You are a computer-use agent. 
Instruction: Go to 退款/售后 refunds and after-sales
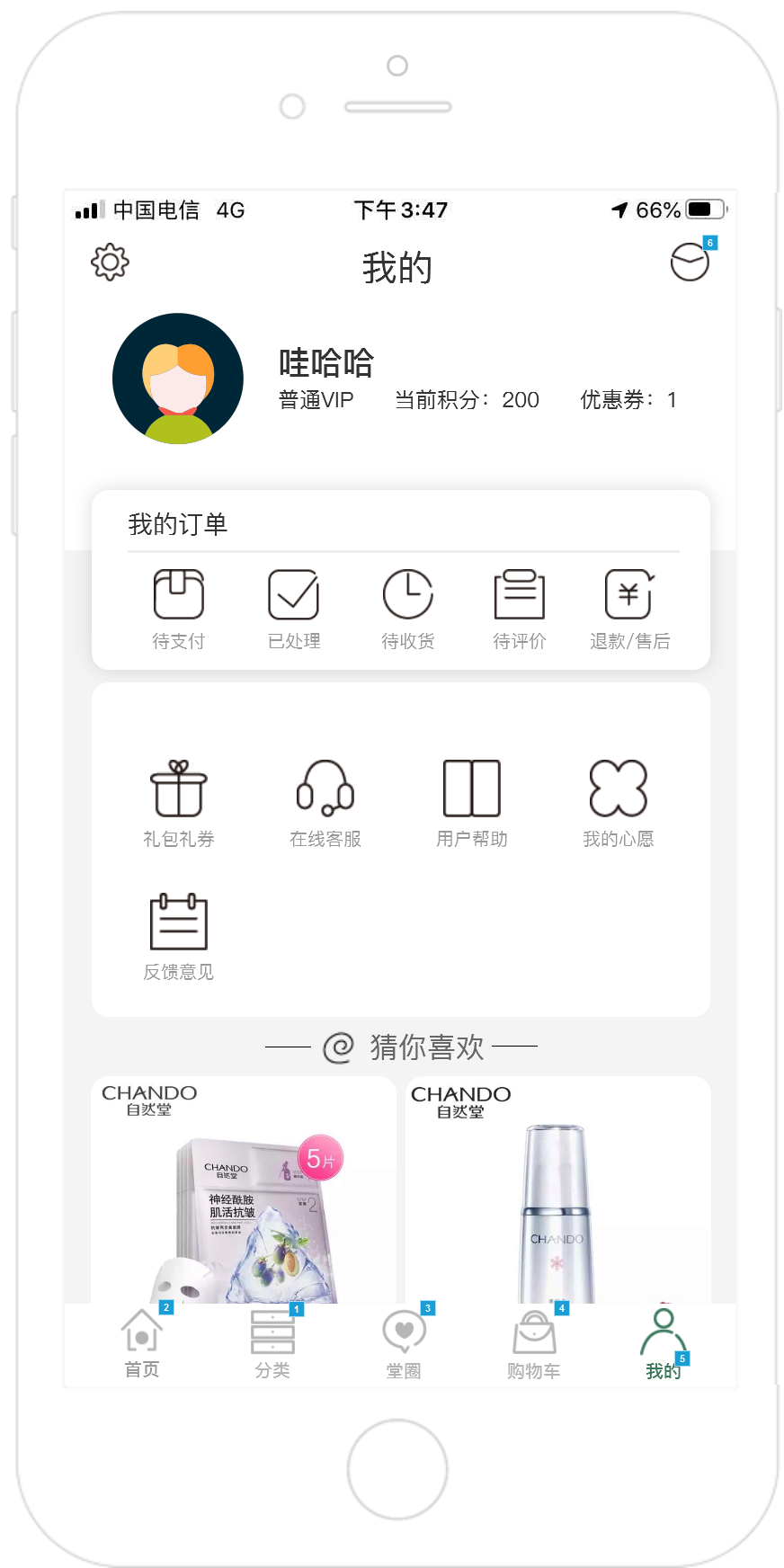click(629, 610)
